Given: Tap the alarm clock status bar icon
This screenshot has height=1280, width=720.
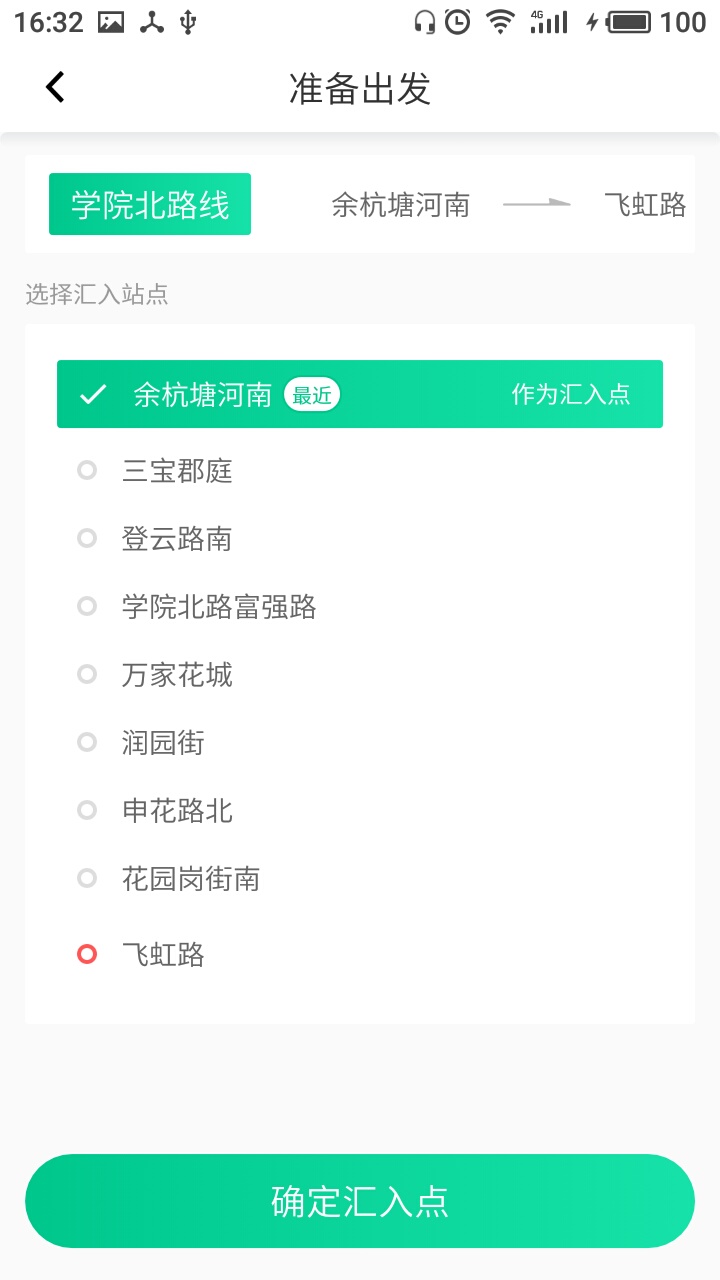Looking at the screenshot, I should (455, 20).
